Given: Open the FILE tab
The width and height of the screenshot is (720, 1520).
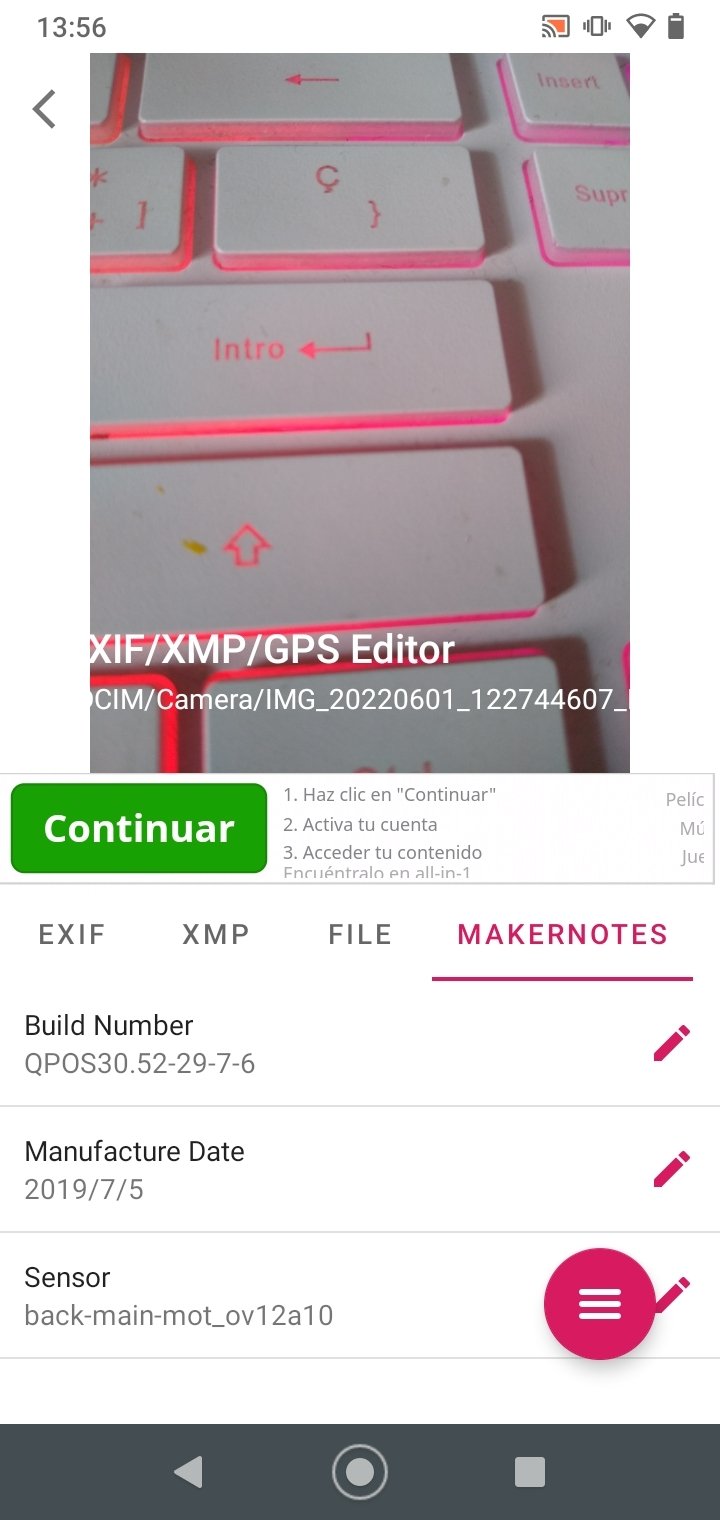Looking at the screenshot, I should click(x=360, y=935).
